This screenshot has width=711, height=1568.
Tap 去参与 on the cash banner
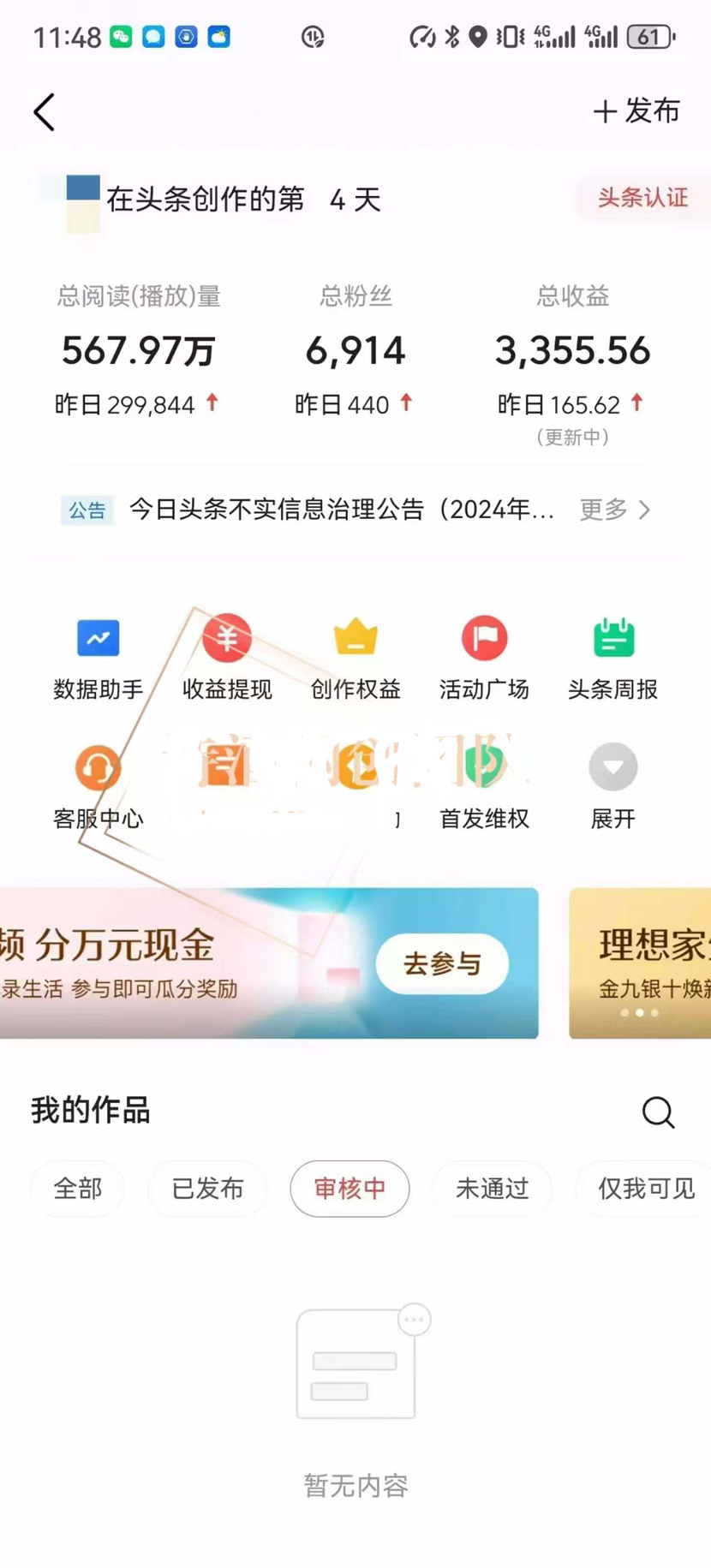442,963
